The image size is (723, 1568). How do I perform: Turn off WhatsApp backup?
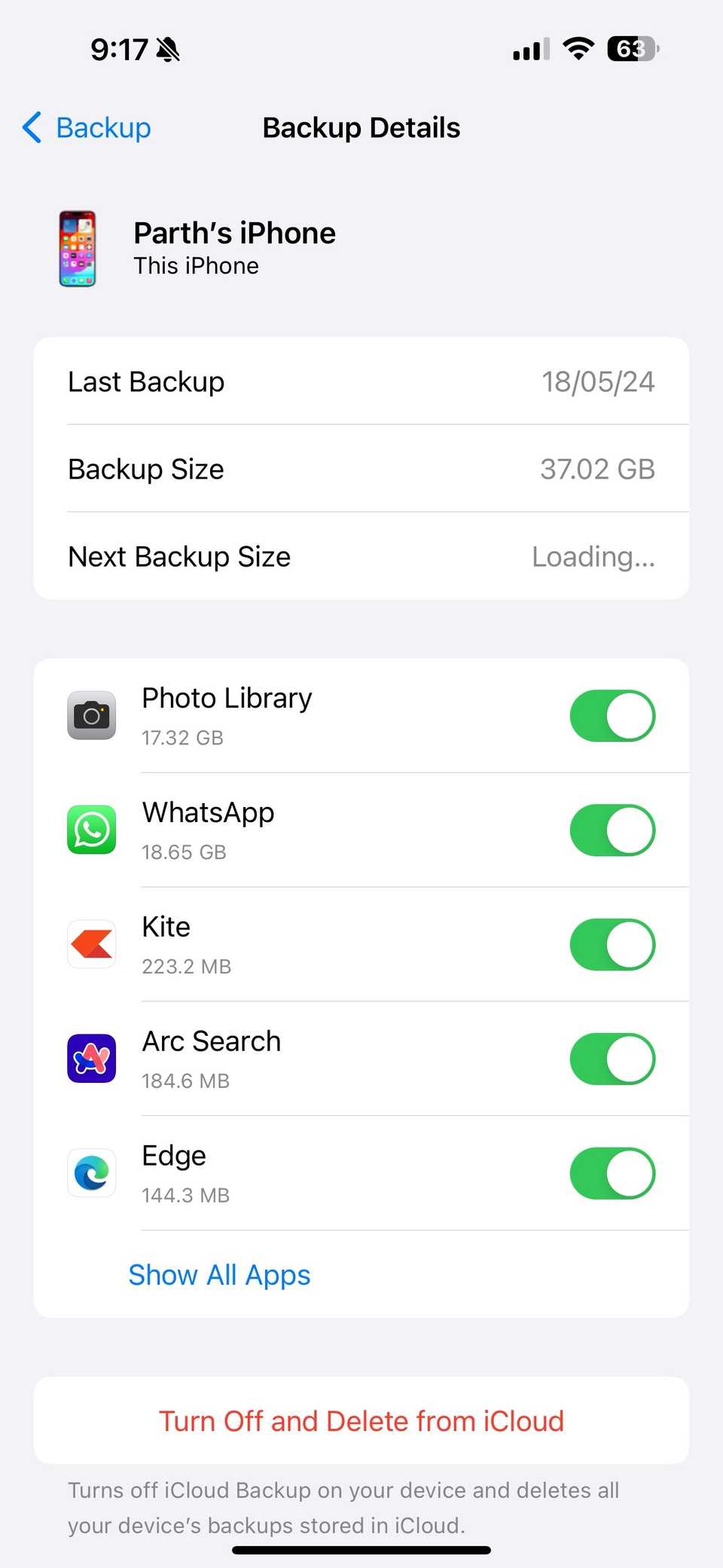point(612,830)
